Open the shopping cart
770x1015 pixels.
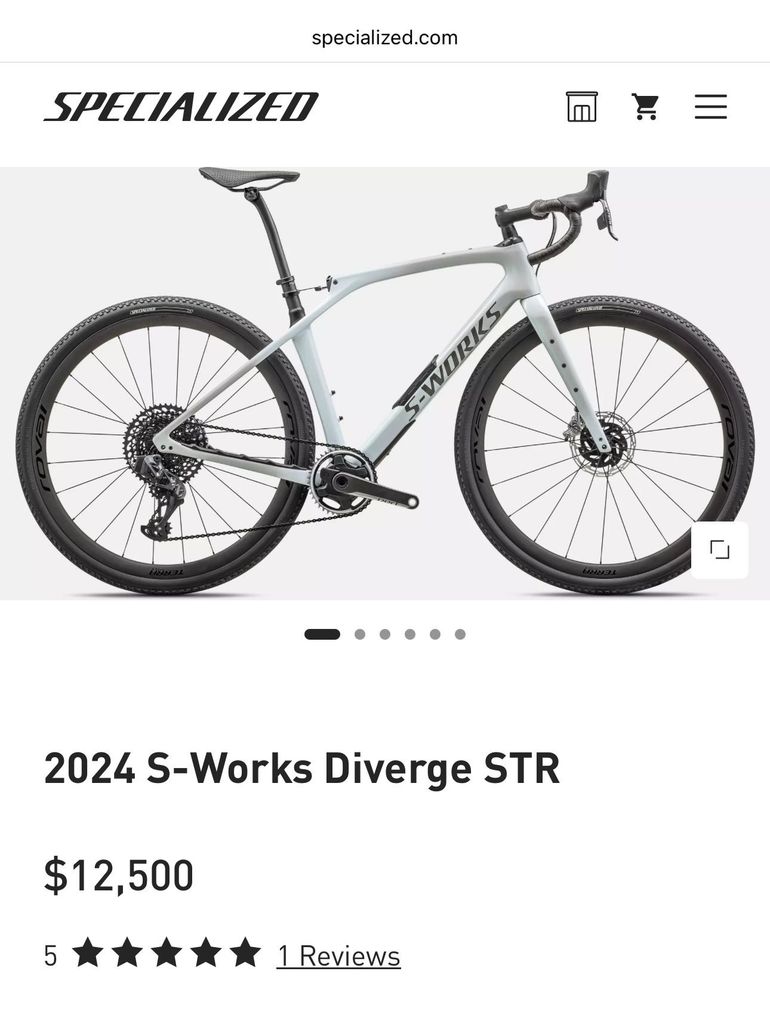pyautogui.click(x=646, y=106)
